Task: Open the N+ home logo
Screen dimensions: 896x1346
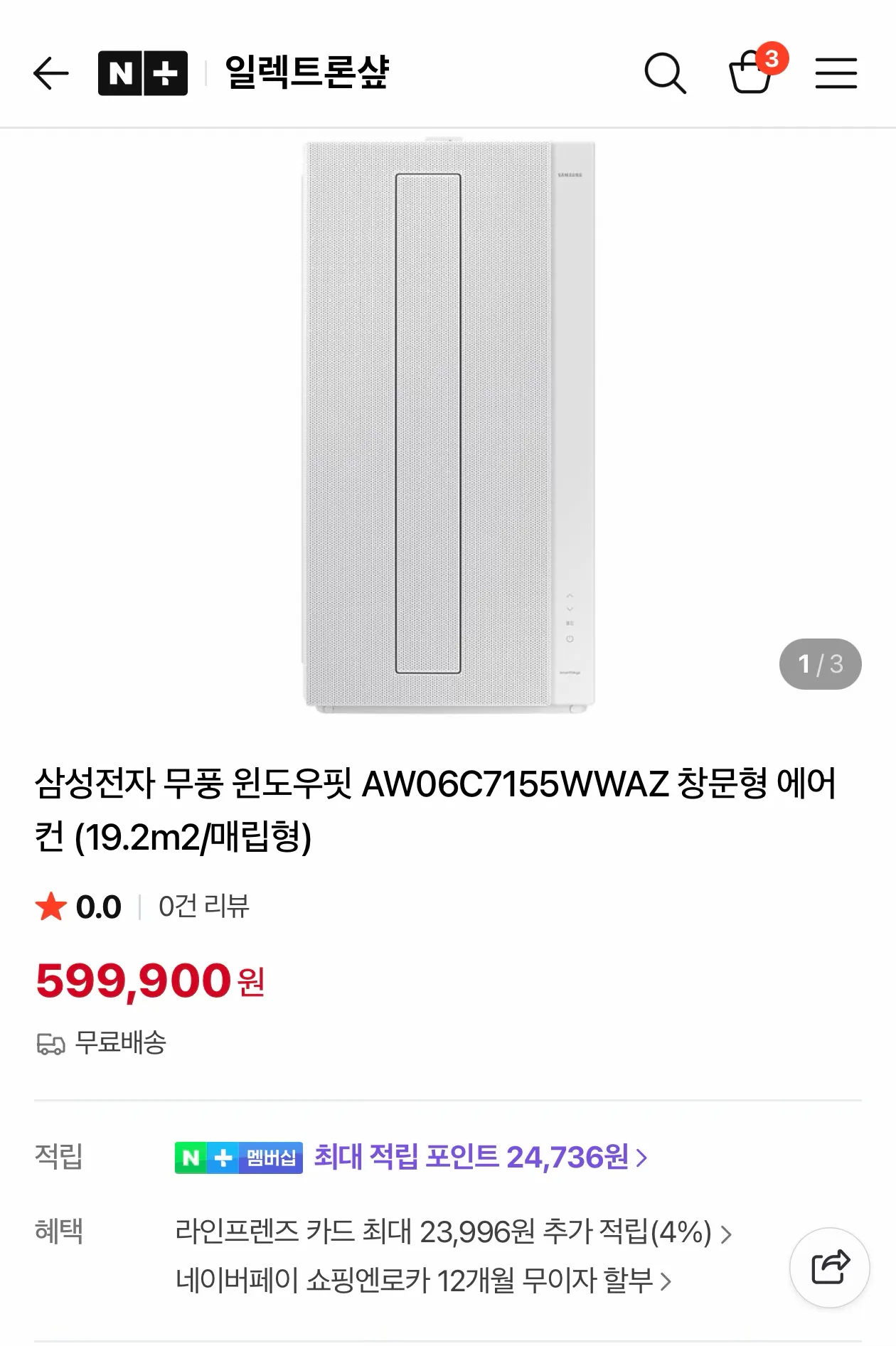Action: (x=143, y=73)
